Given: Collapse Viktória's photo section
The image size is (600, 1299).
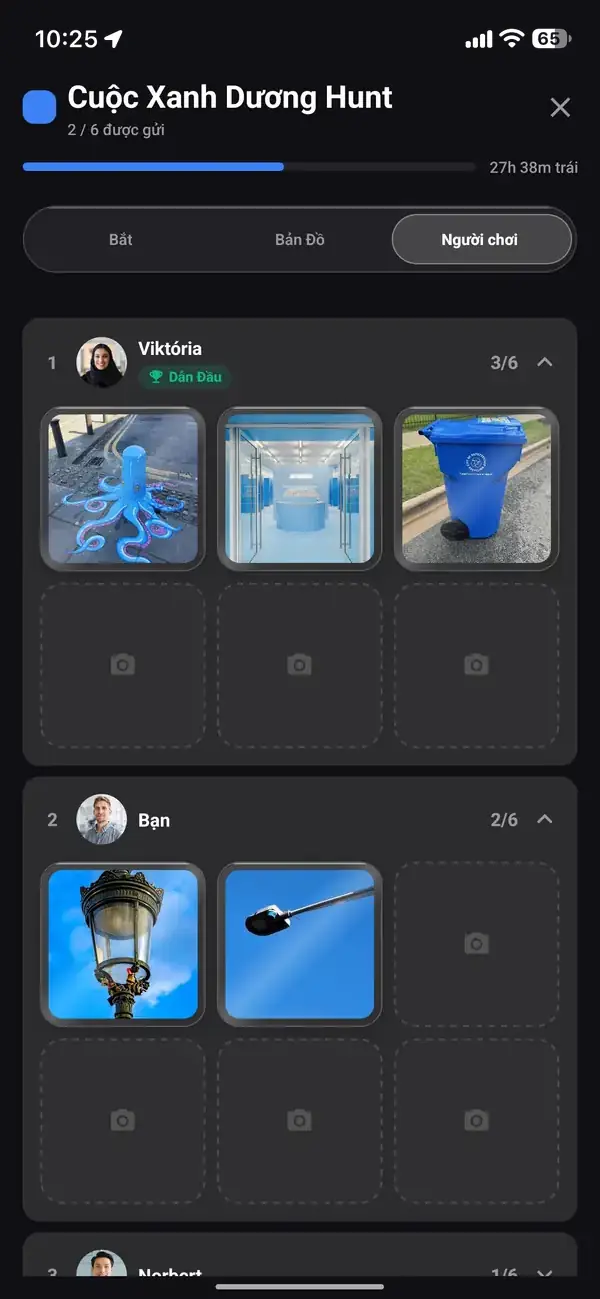Looking at the screenshot, I should (545, 362).
